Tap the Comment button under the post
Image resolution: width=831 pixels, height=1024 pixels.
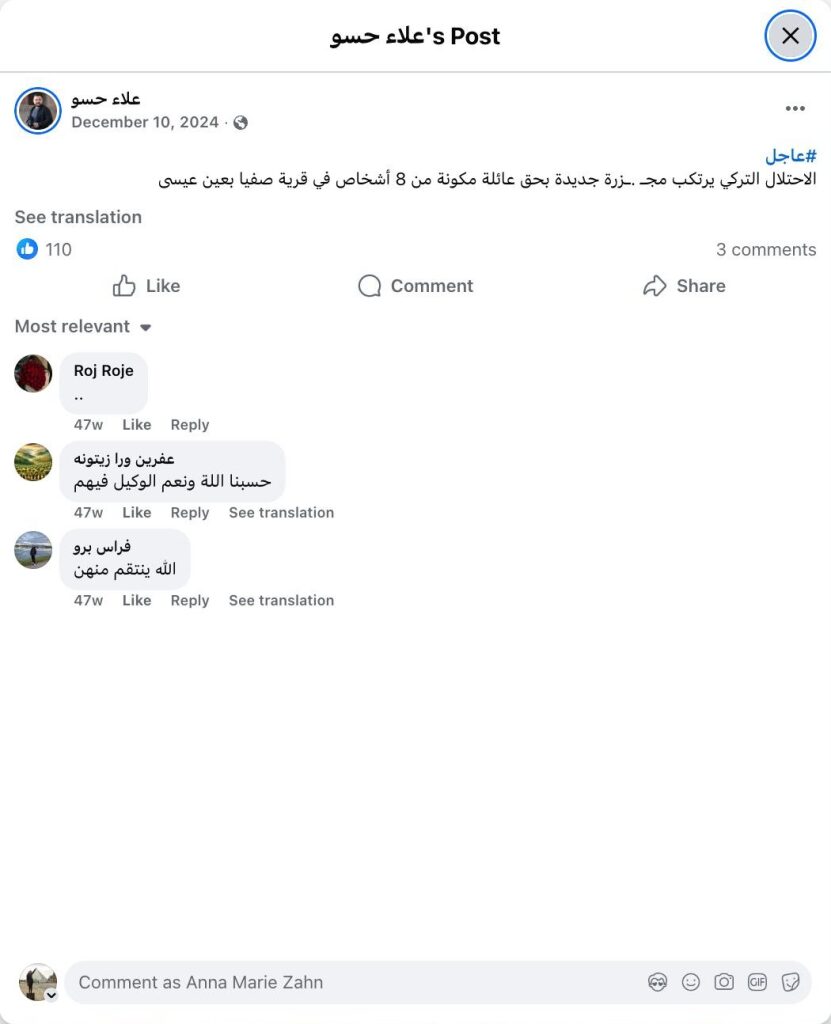coord(415,286)
